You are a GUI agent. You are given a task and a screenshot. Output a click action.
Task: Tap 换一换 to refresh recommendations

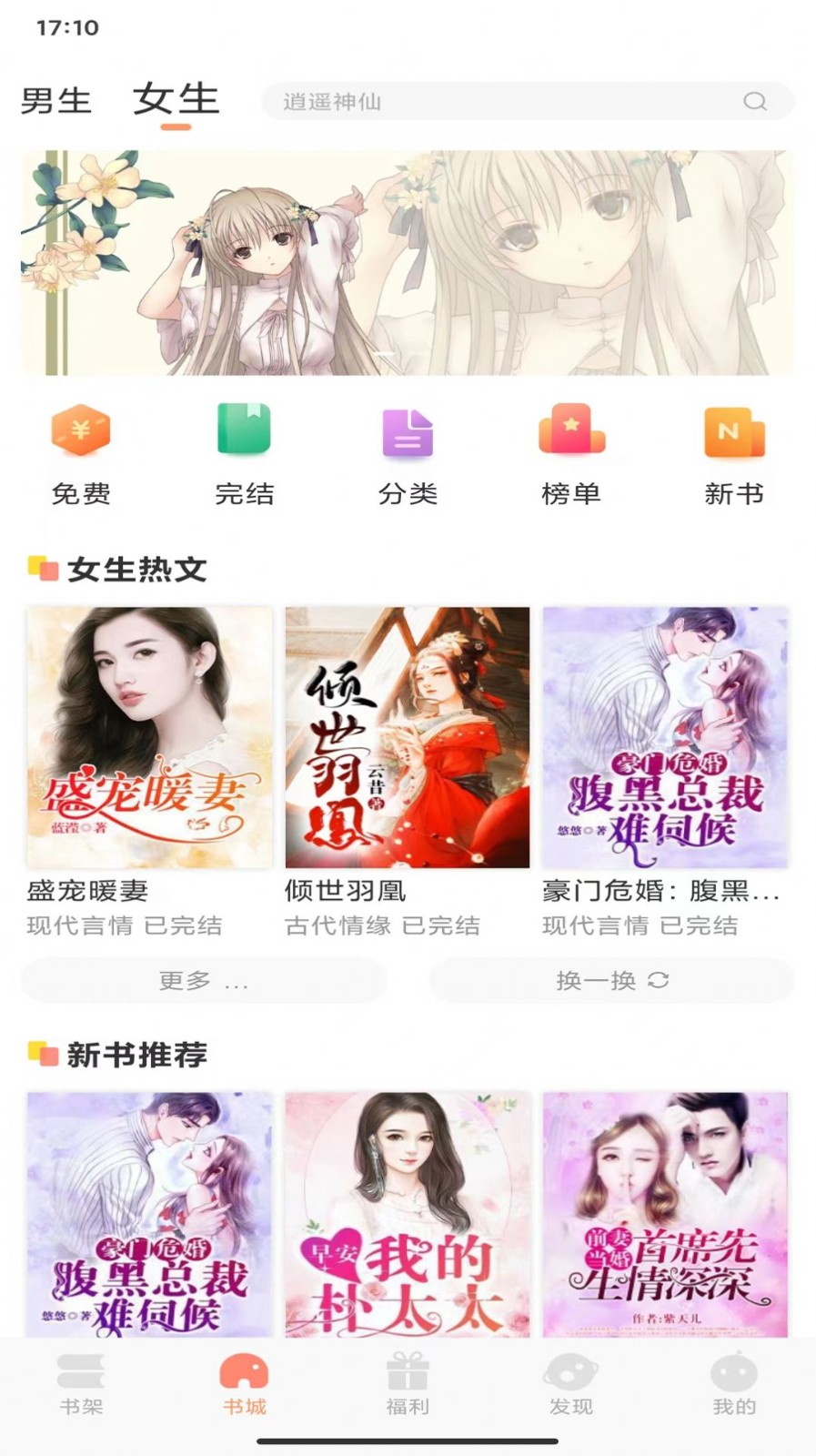point(609,981)
